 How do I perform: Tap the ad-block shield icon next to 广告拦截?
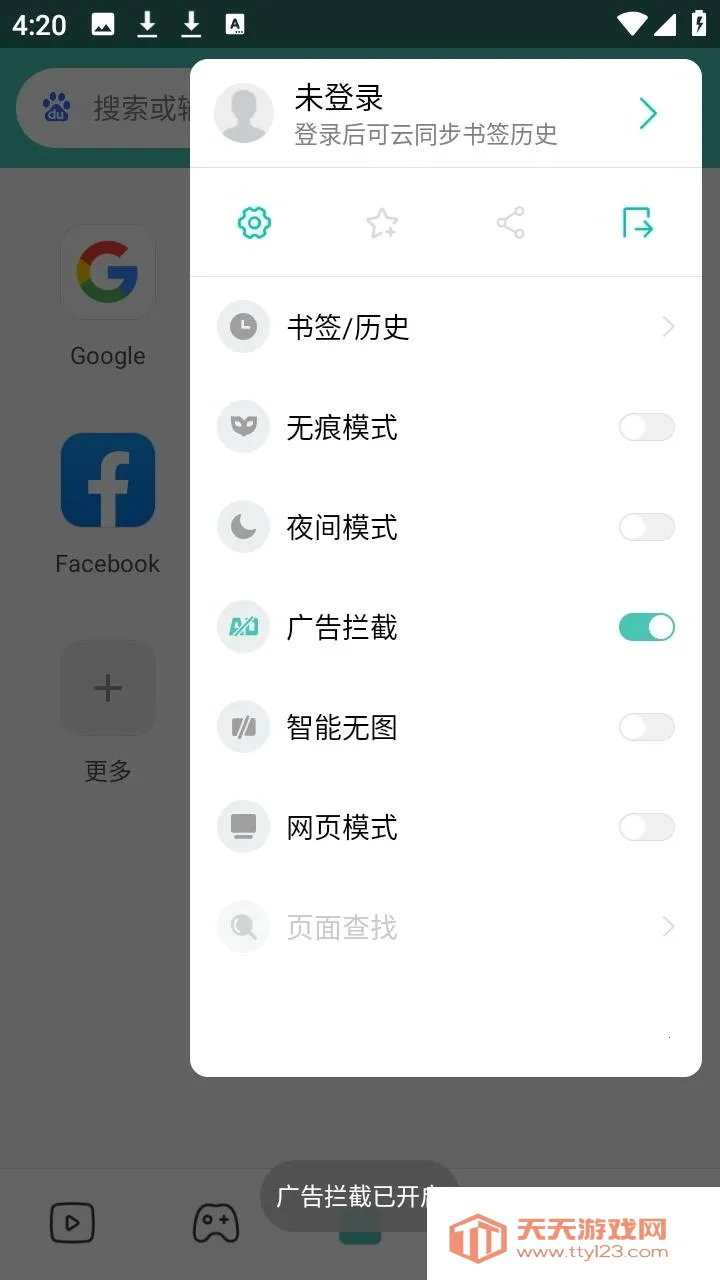pos(243,627)
